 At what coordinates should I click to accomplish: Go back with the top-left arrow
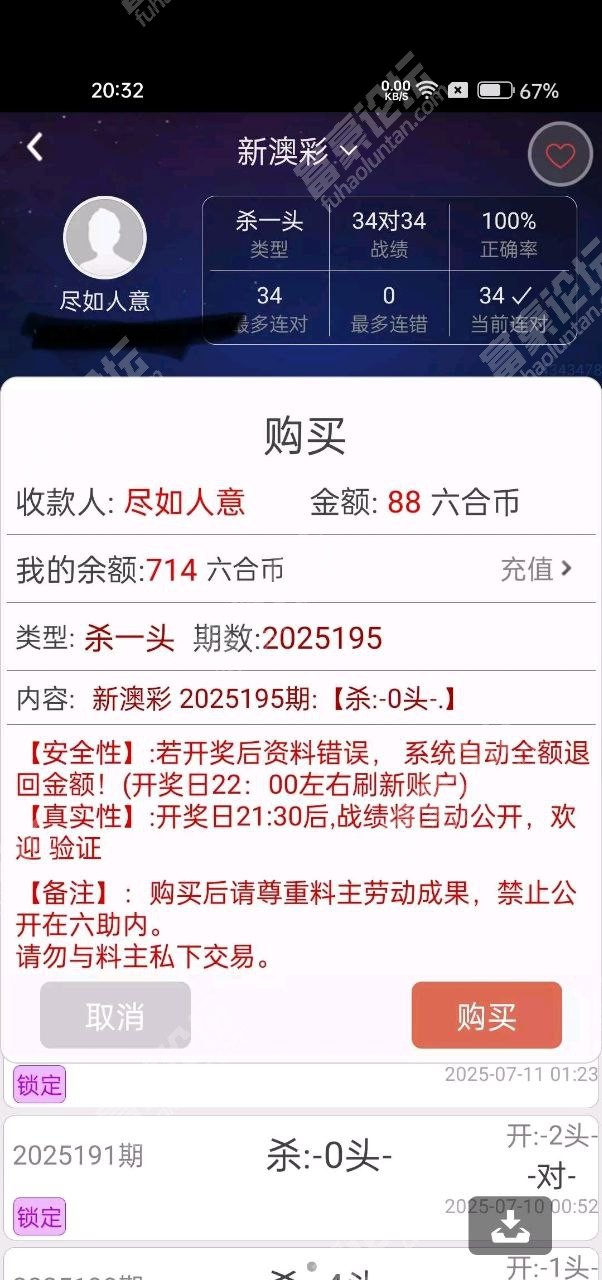(35, 148)
